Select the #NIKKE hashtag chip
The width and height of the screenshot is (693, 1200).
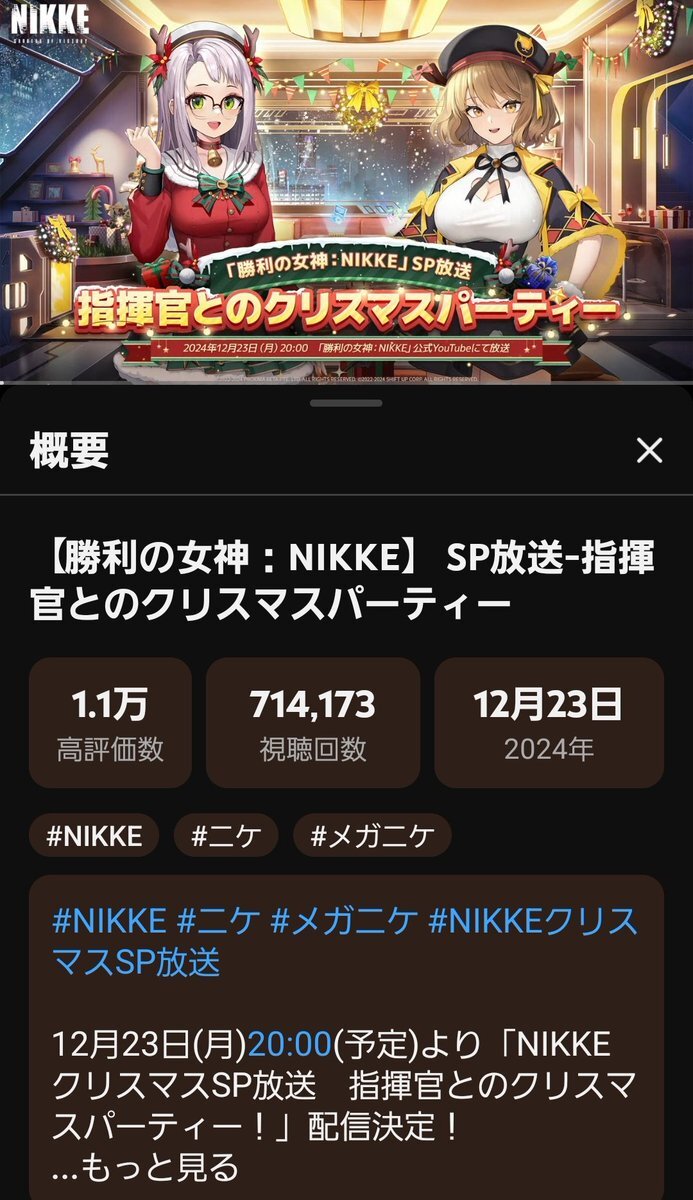94,836
